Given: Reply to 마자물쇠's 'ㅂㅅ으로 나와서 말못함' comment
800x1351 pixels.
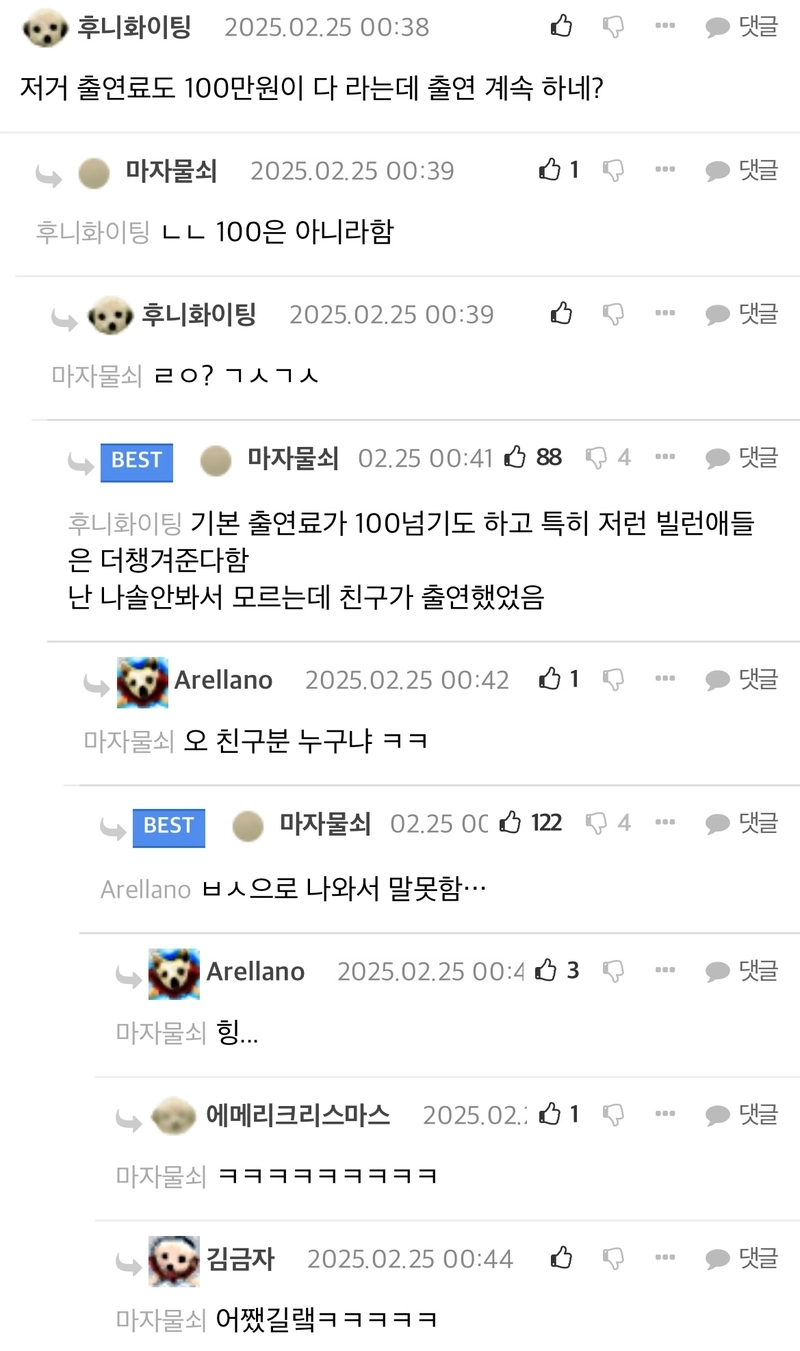Looking at the screenshot, I should click(741, 823).
